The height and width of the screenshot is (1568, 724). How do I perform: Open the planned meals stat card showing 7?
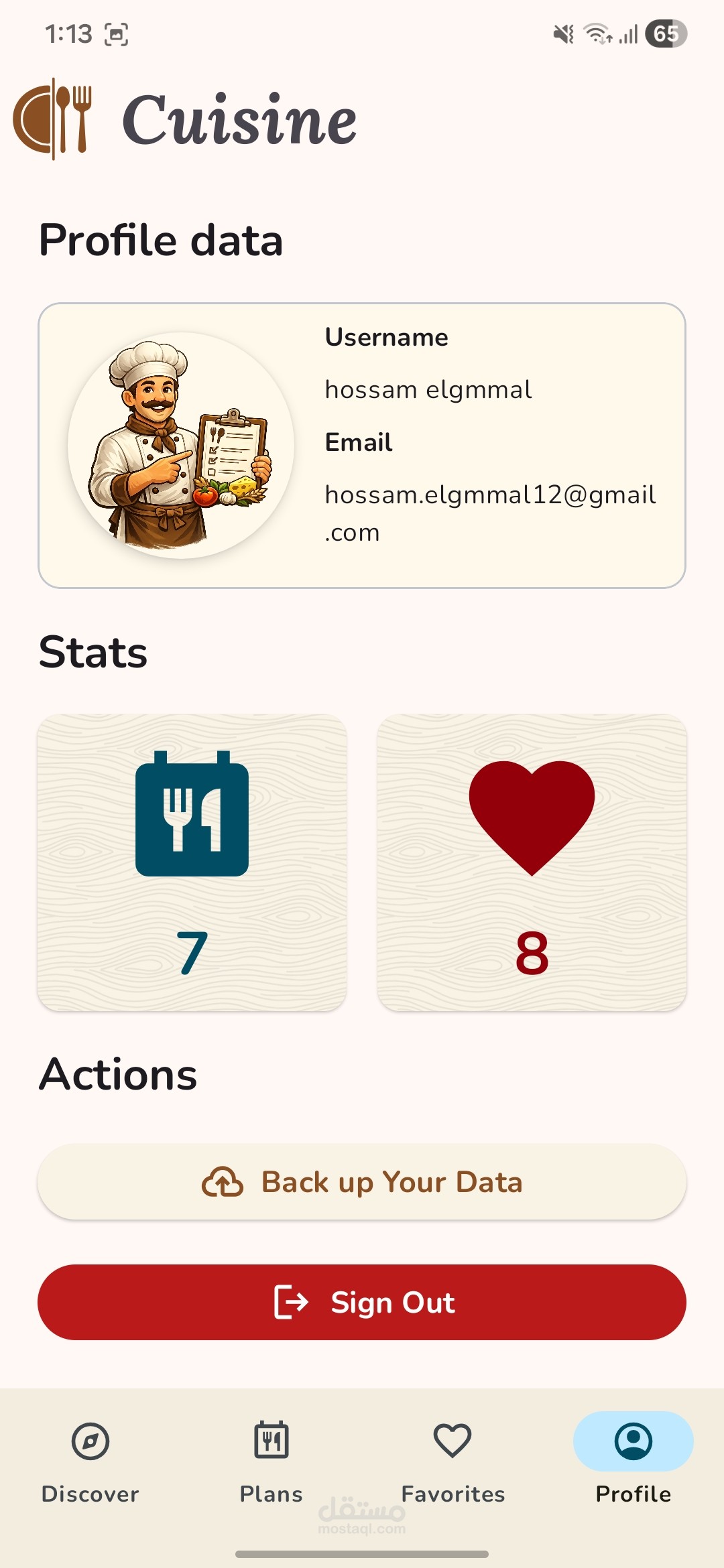192,862
